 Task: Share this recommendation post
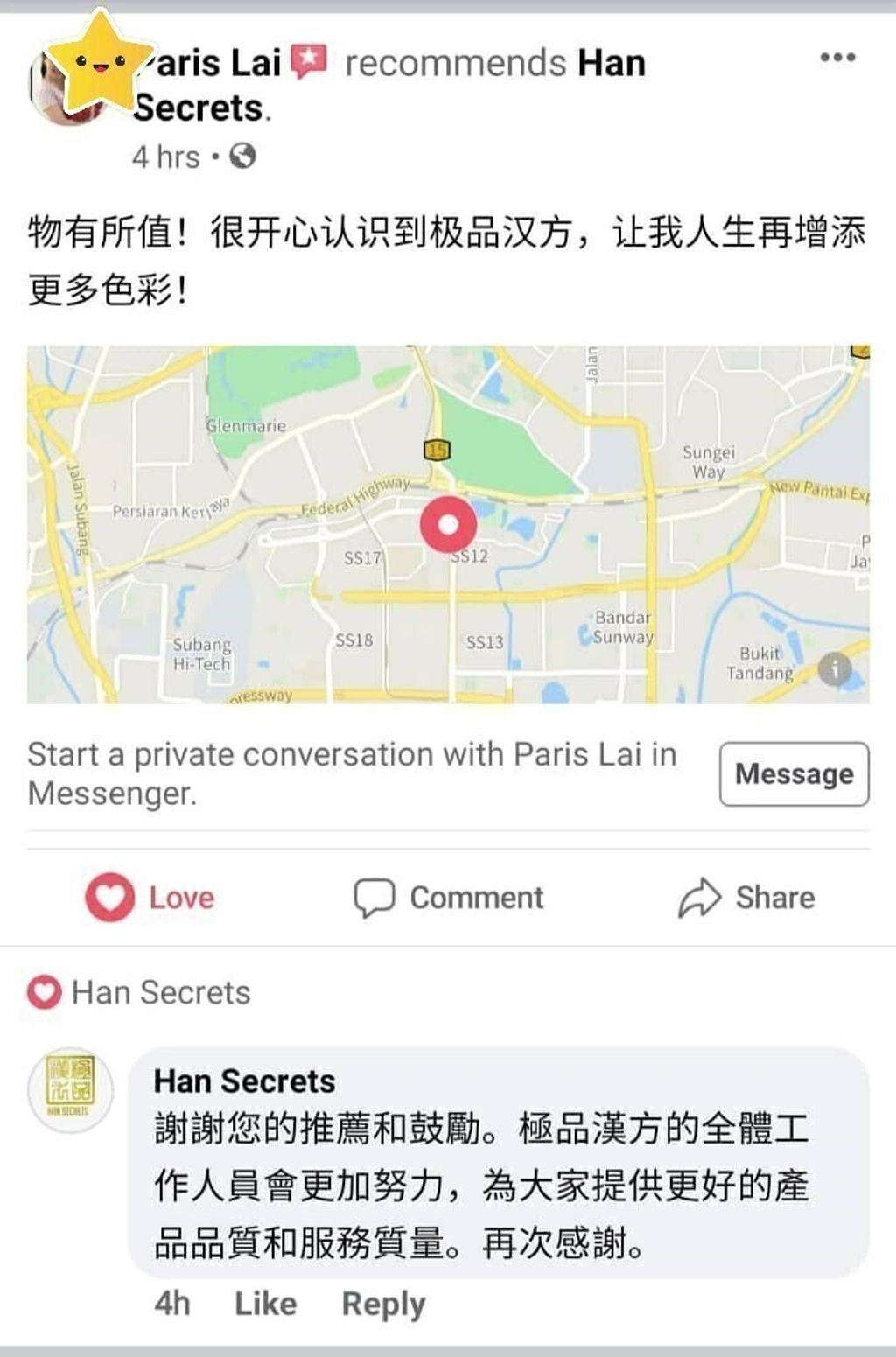pos(746,898)
